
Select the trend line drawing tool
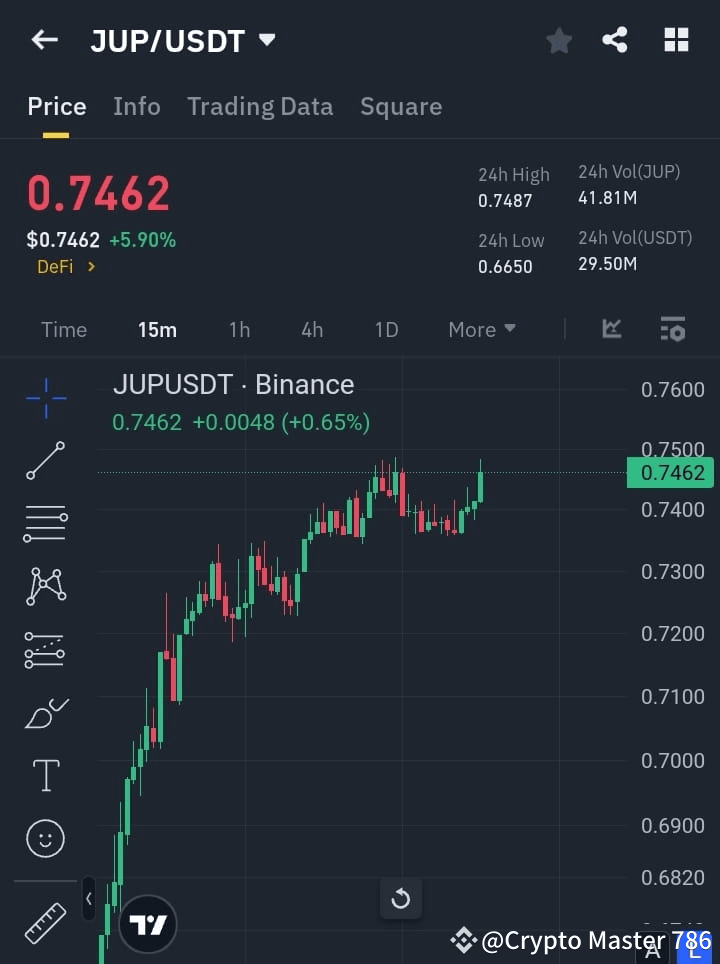pos(45,461)
